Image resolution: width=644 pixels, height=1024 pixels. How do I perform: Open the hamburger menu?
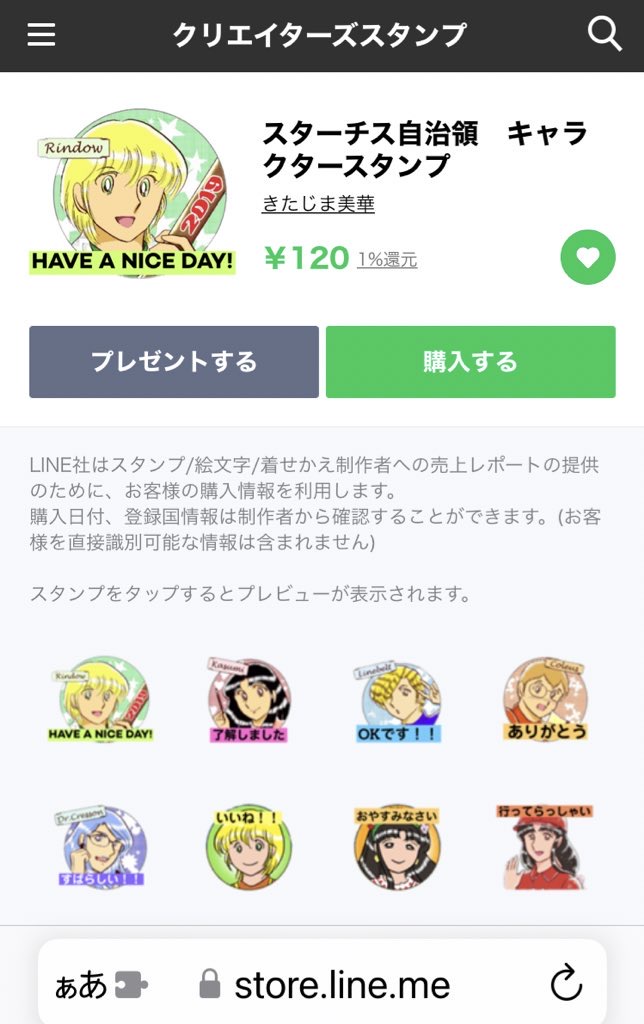[x=41, y=36]
